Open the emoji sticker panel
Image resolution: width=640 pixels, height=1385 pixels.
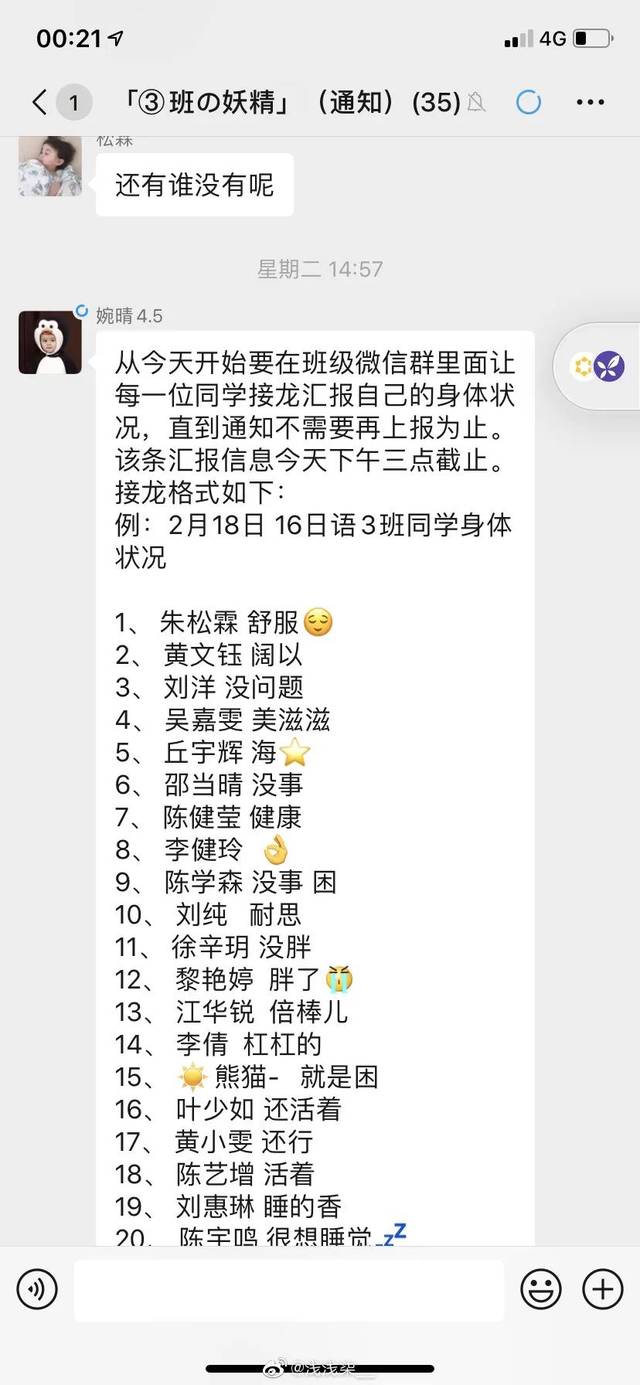point(541,1290)
